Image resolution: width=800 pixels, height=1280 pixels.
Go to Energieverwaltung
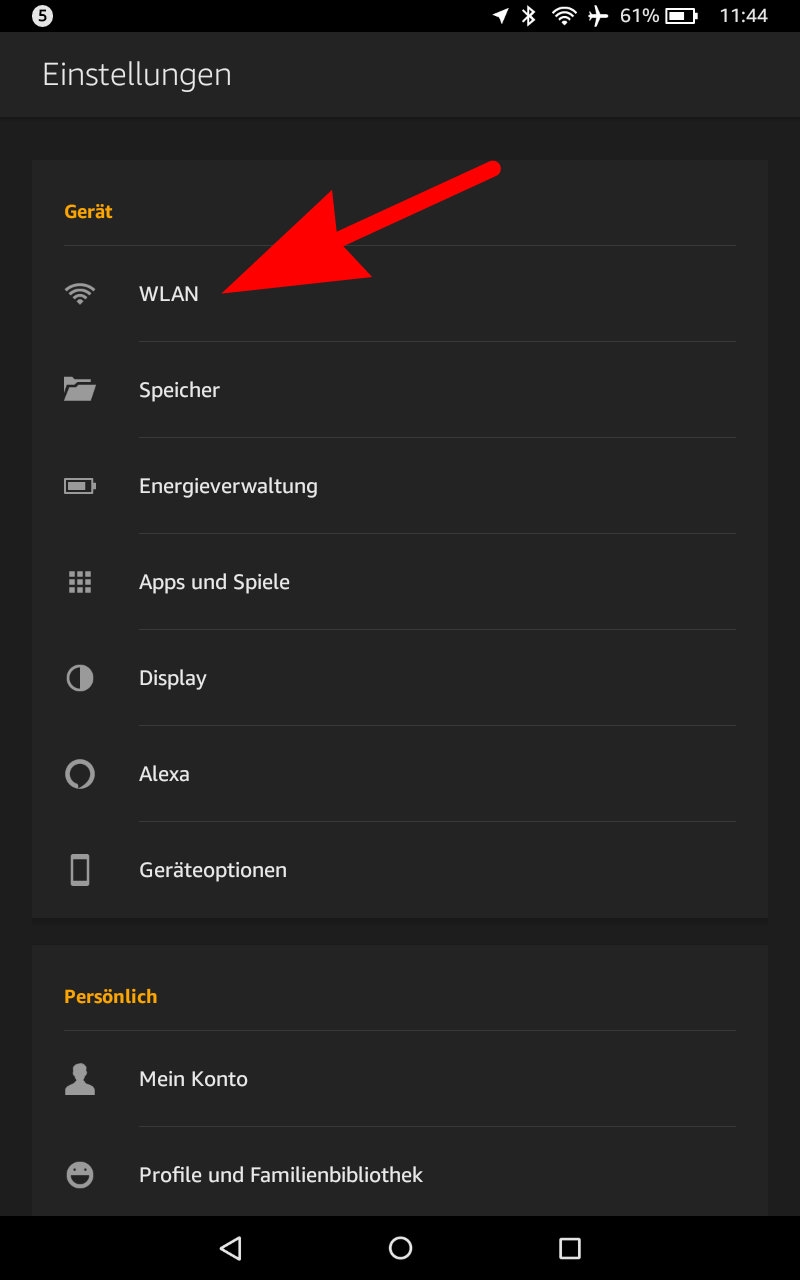point(400,486)
